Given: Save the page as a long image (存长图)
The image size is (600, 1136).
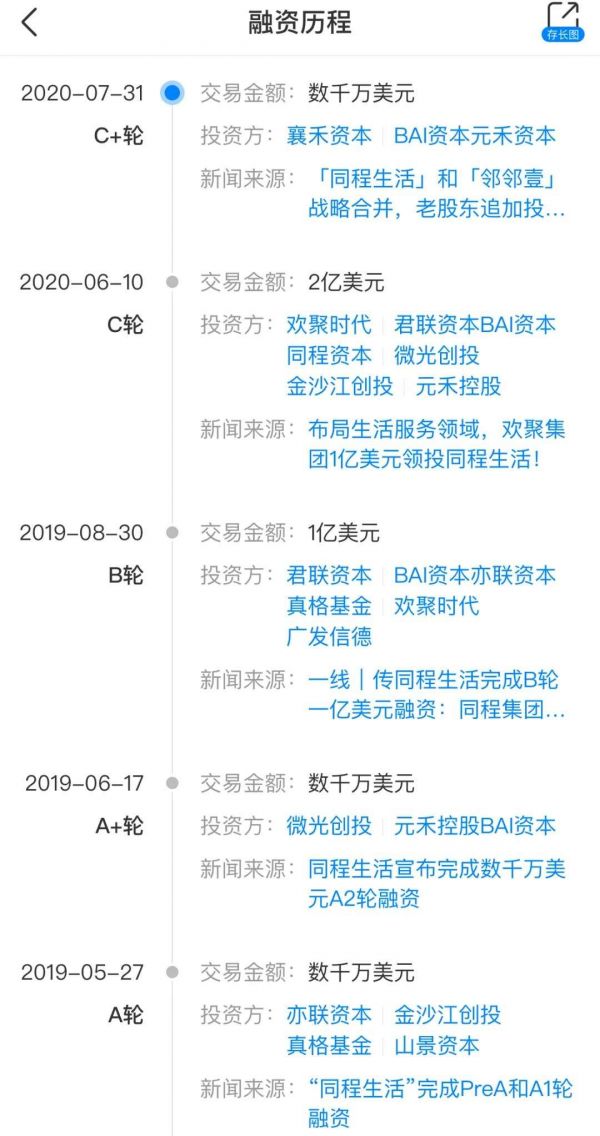Looking at the screenshot, I should tap(562, 22).
